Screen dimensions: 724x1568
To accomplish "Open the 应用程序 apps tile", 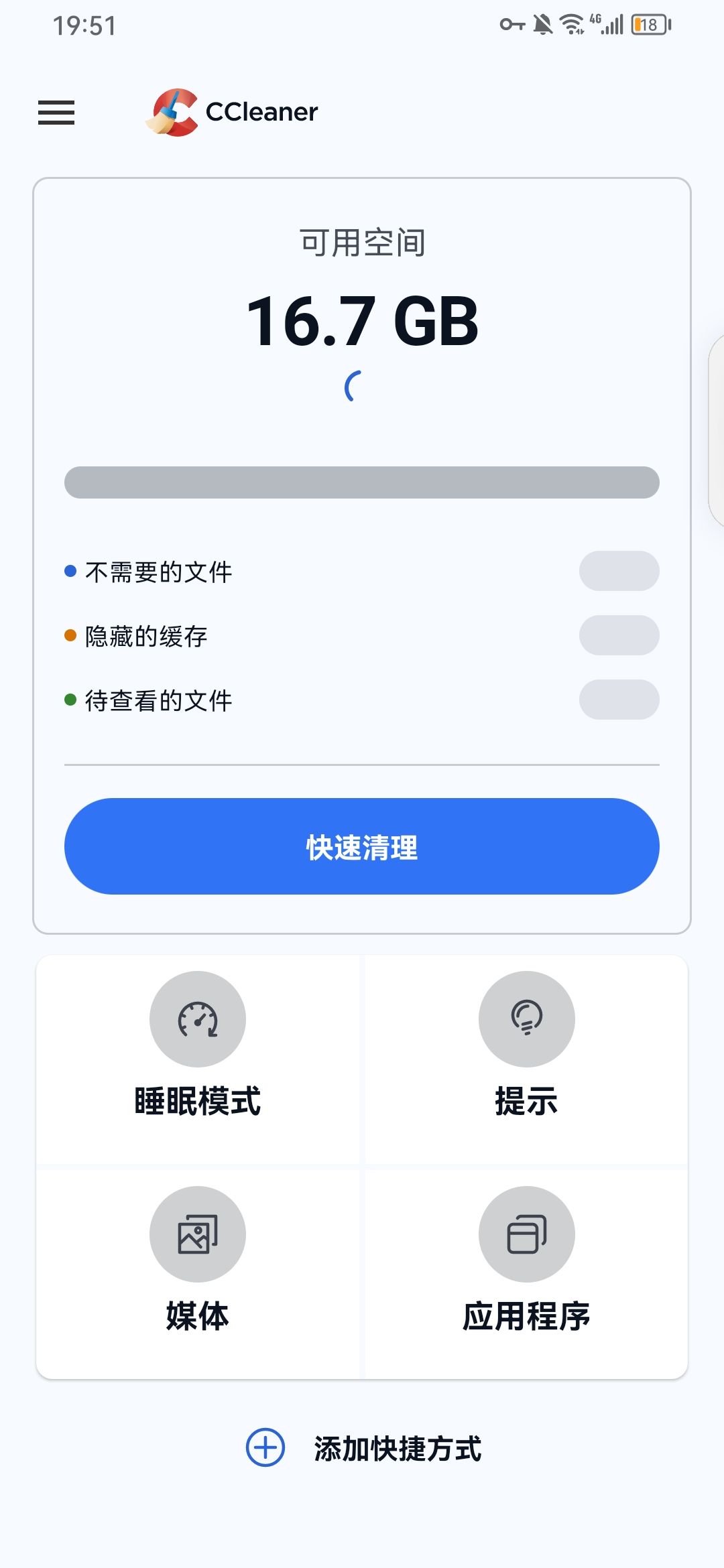I will click(526, 1262).
